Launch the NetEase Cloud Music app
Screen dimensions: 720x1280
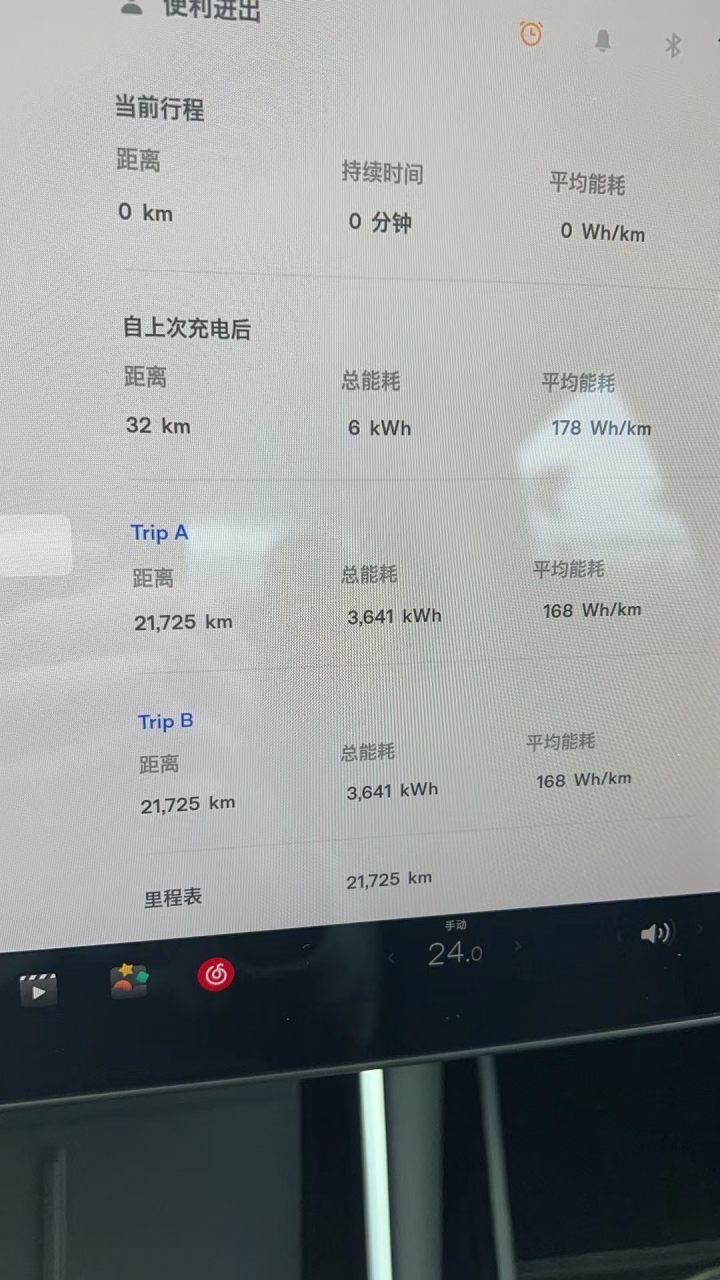[x=216, y=973]
